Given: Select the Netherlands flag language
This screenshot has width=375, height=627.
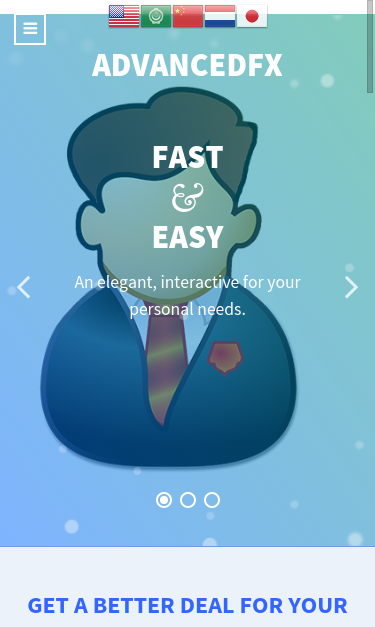Looking at the screenshot, I should coord(220,16).
